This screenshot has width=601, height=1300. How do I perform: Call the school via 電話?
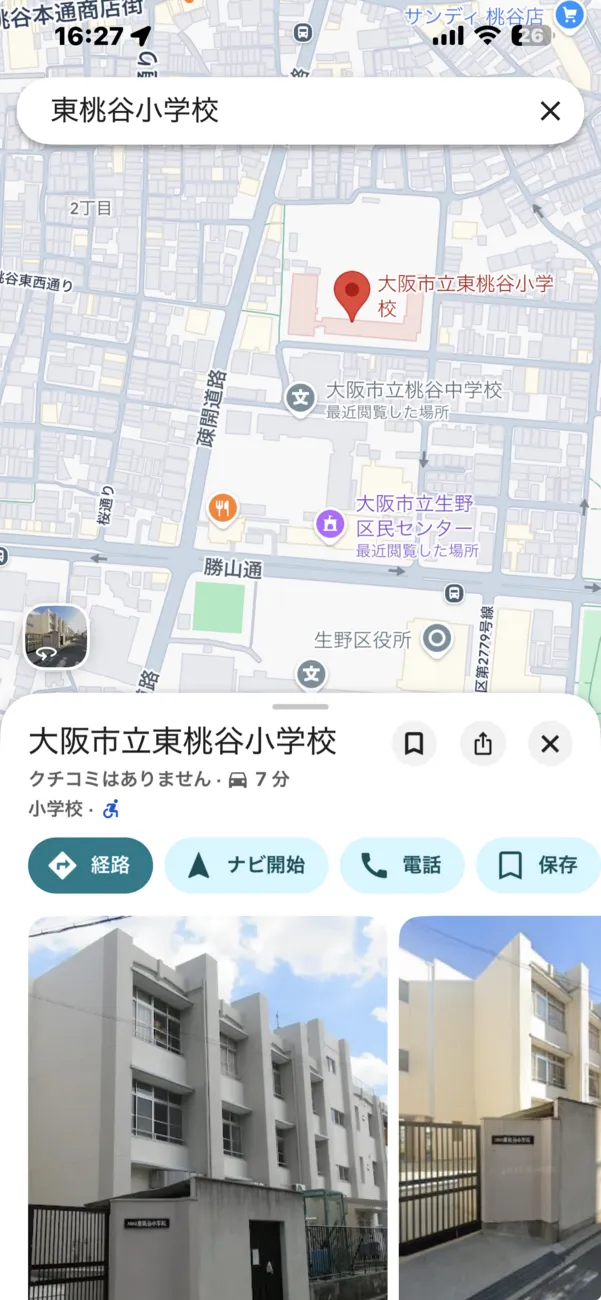(402, 865)
